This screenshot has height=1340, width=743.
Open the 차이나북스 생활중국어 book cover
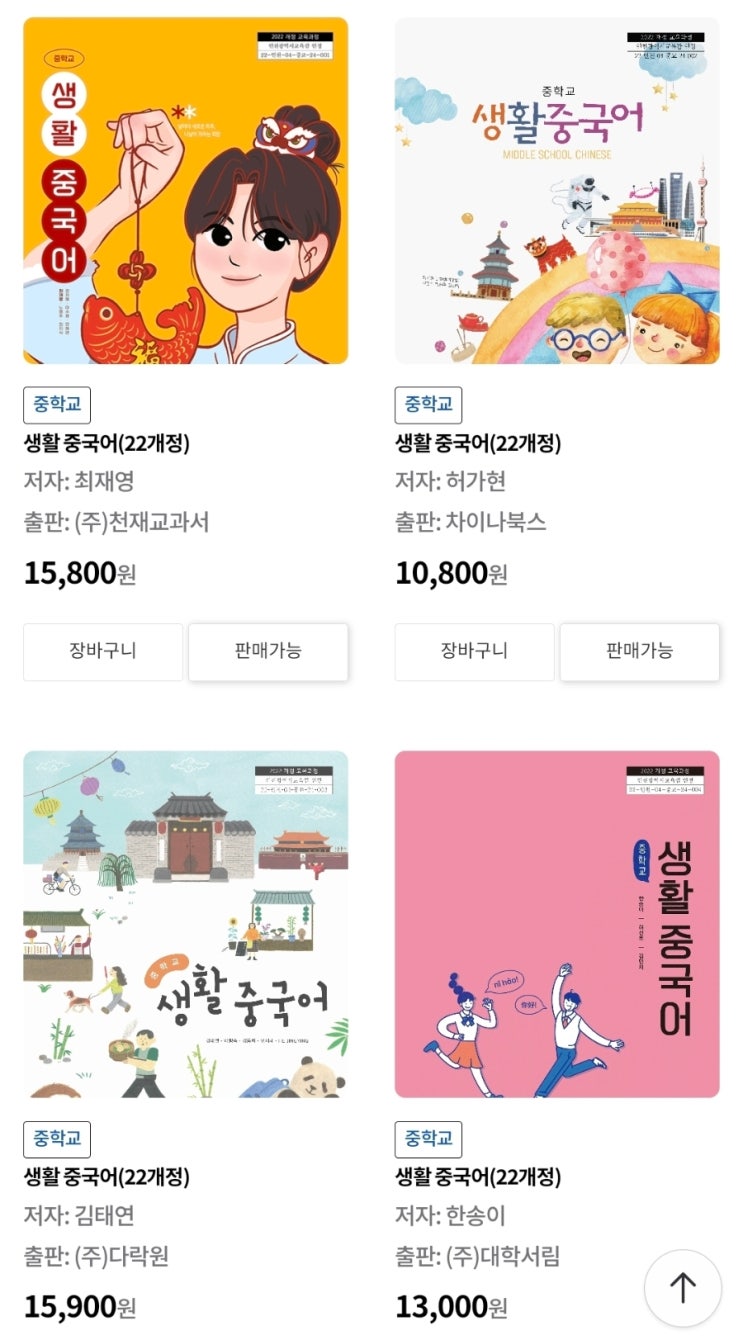tap(557, 190)
